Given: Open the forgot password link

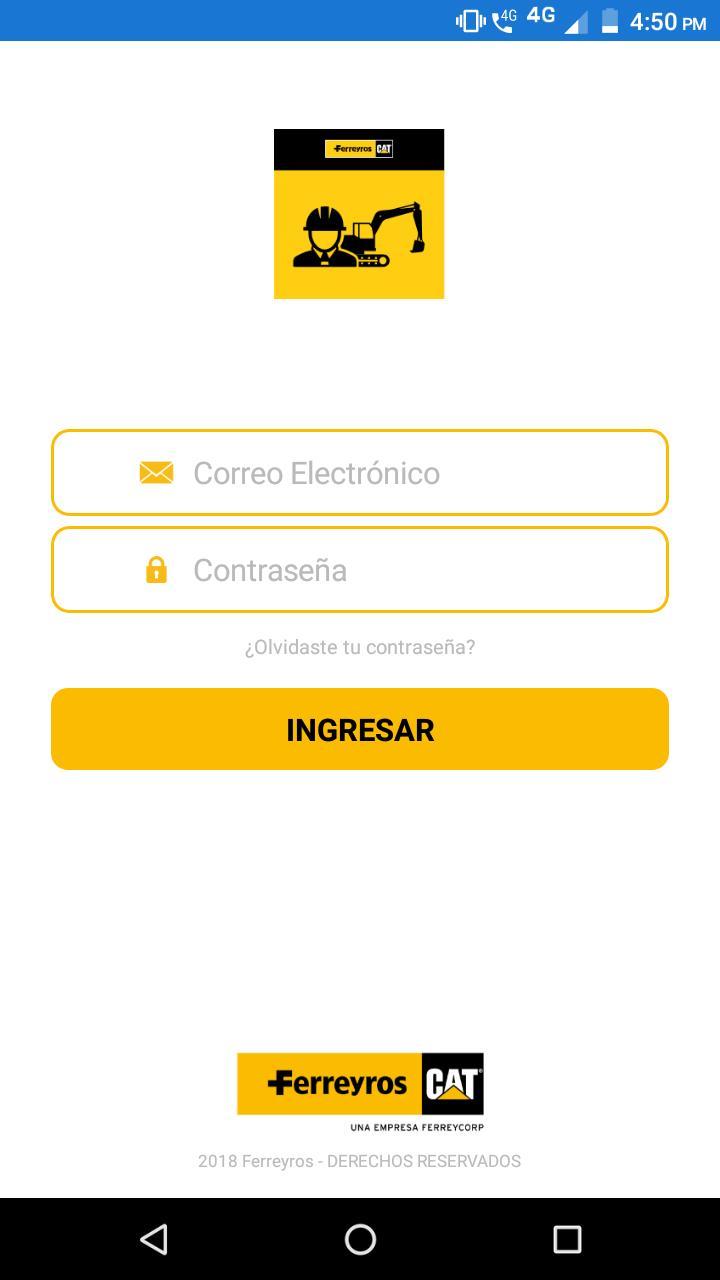Looking at the screenshot, I should coord(359,647).
